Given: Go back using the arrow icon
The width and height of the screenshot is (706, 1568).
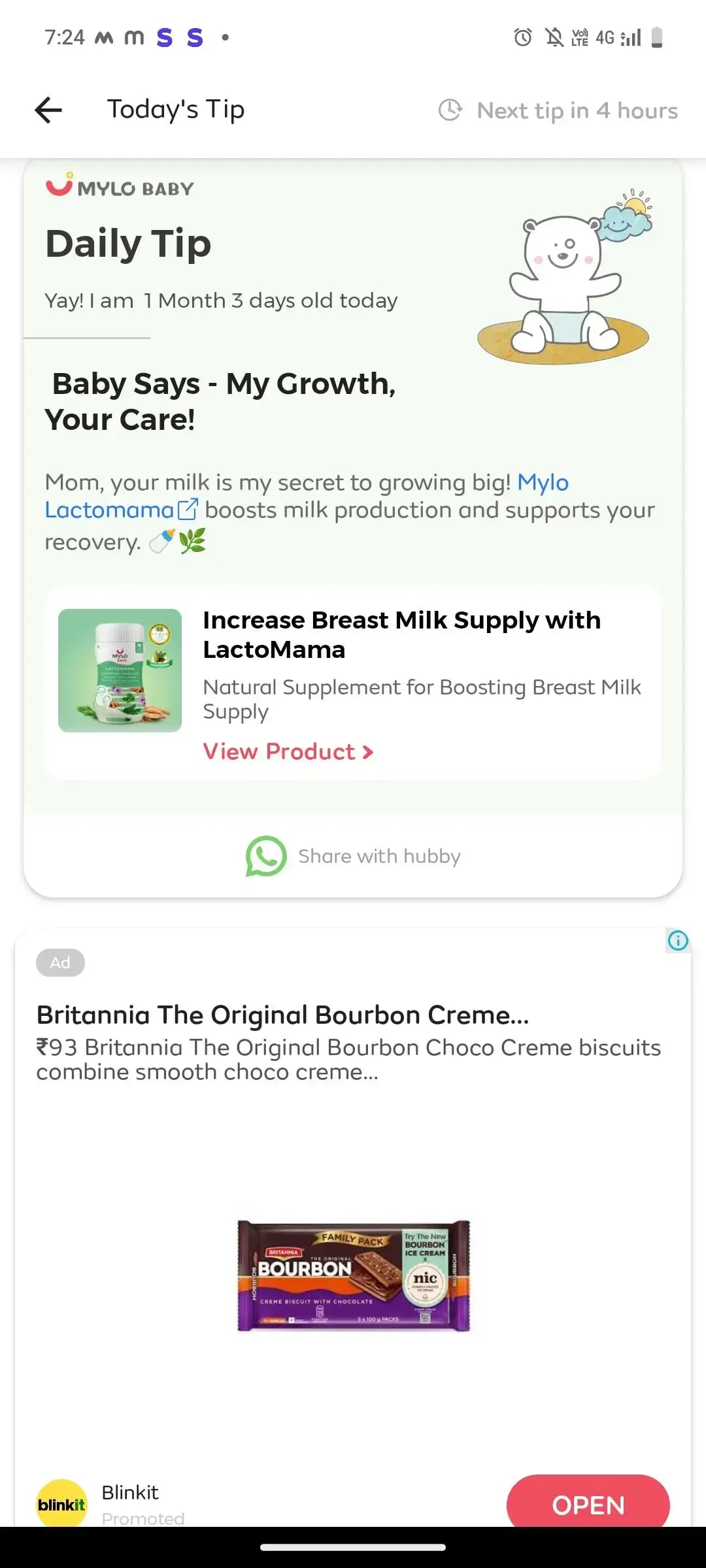Looking at the screenshot, I should point(48,110).
